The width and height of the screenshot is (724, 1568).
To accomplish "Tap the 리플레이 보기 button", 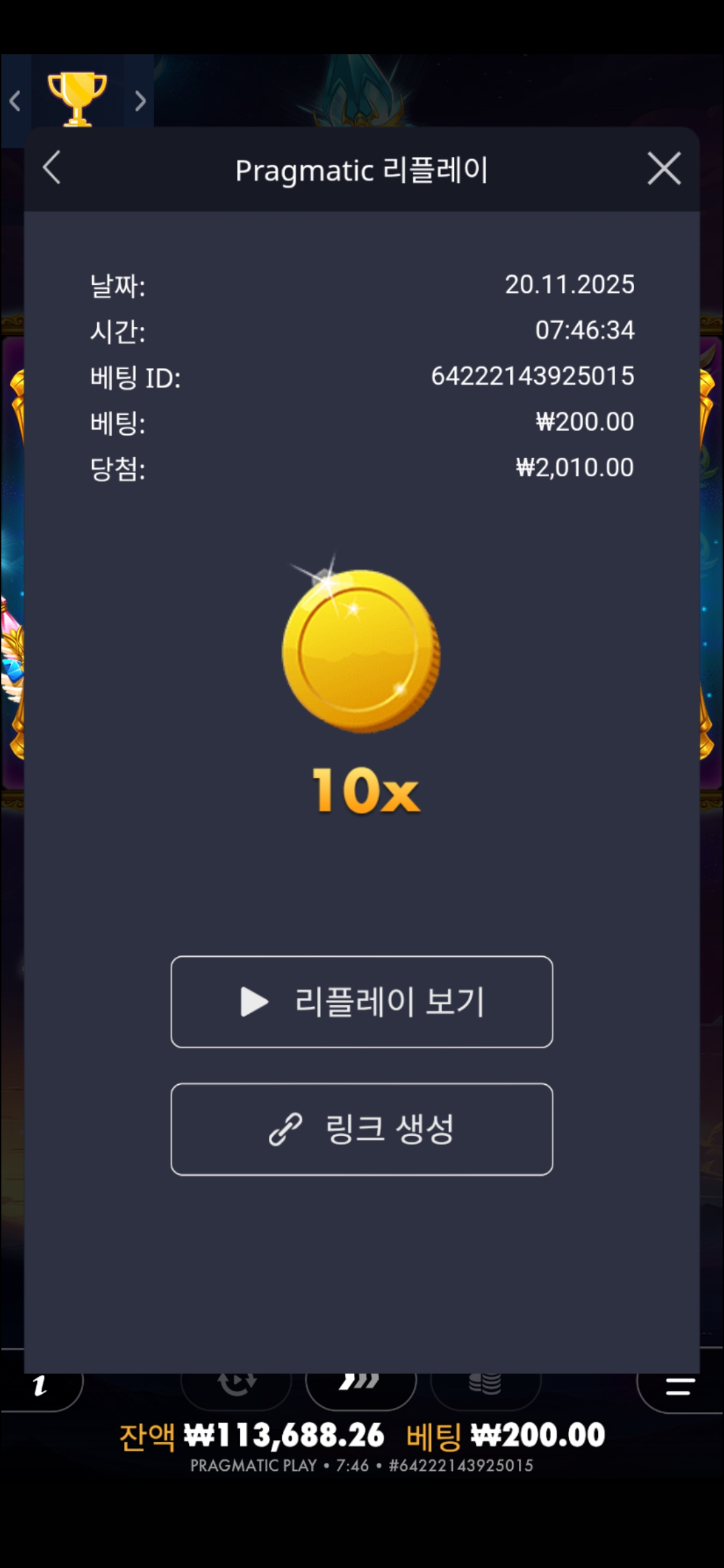I will pos(361,1002).
